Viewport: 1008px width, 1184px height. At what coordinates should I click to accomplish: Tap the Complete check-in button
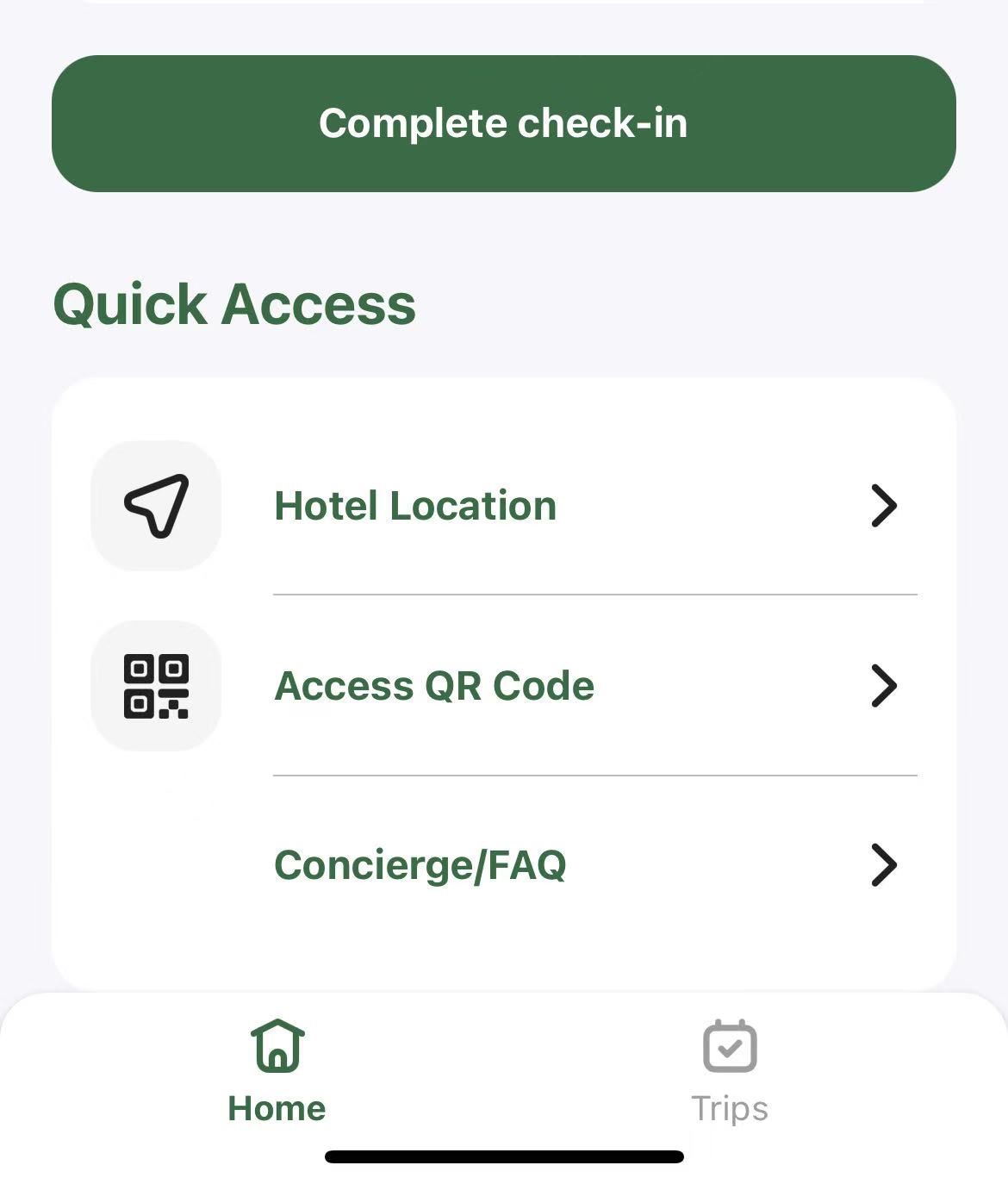coord(503,123)
